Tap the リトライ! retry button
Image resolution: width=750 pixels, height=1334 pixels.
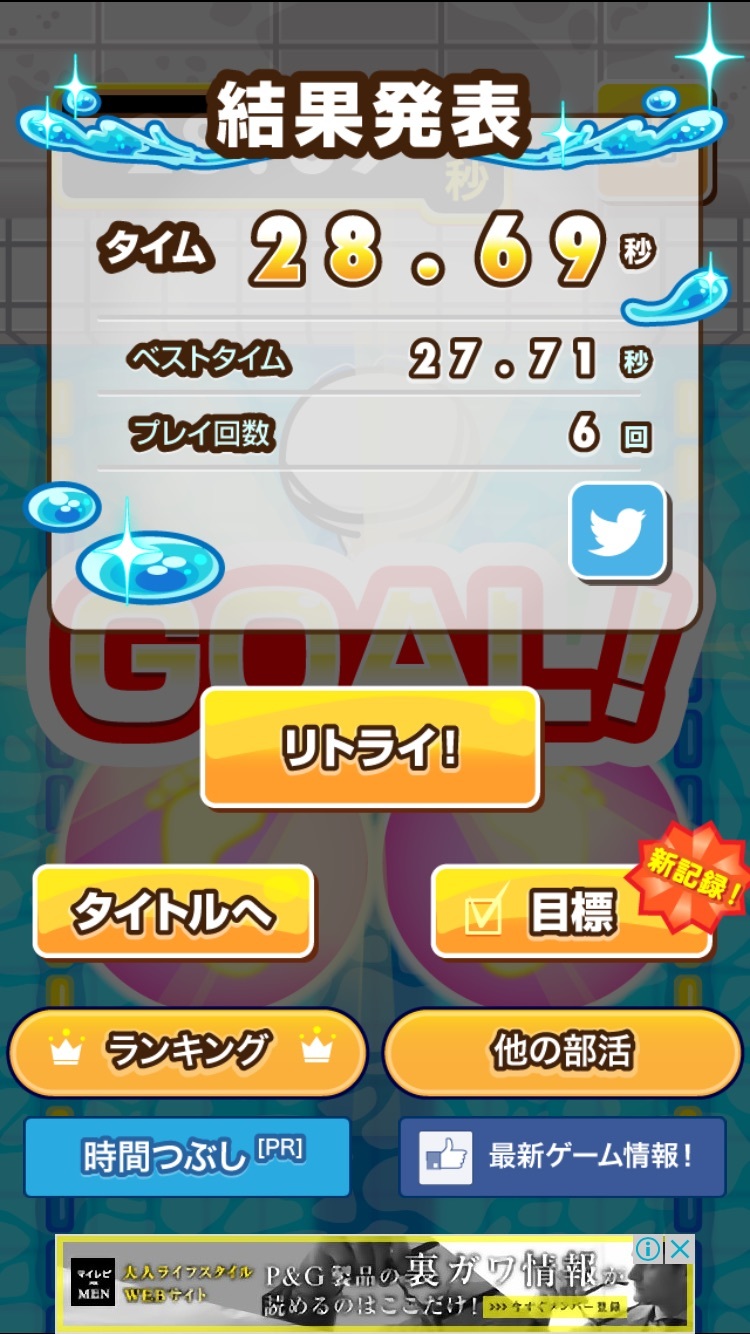(x=370, y=747)
